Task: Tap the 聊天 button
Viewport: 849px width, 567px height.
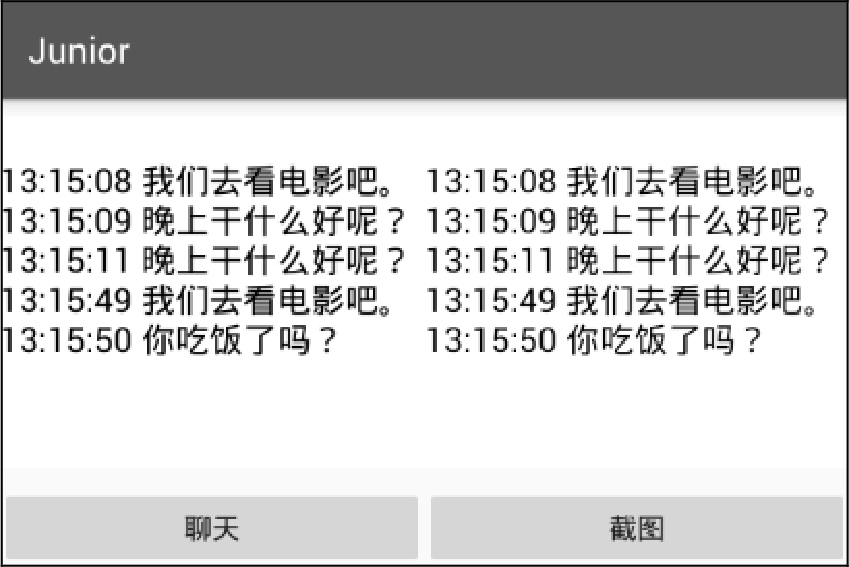Action: [x=212, y=528]
